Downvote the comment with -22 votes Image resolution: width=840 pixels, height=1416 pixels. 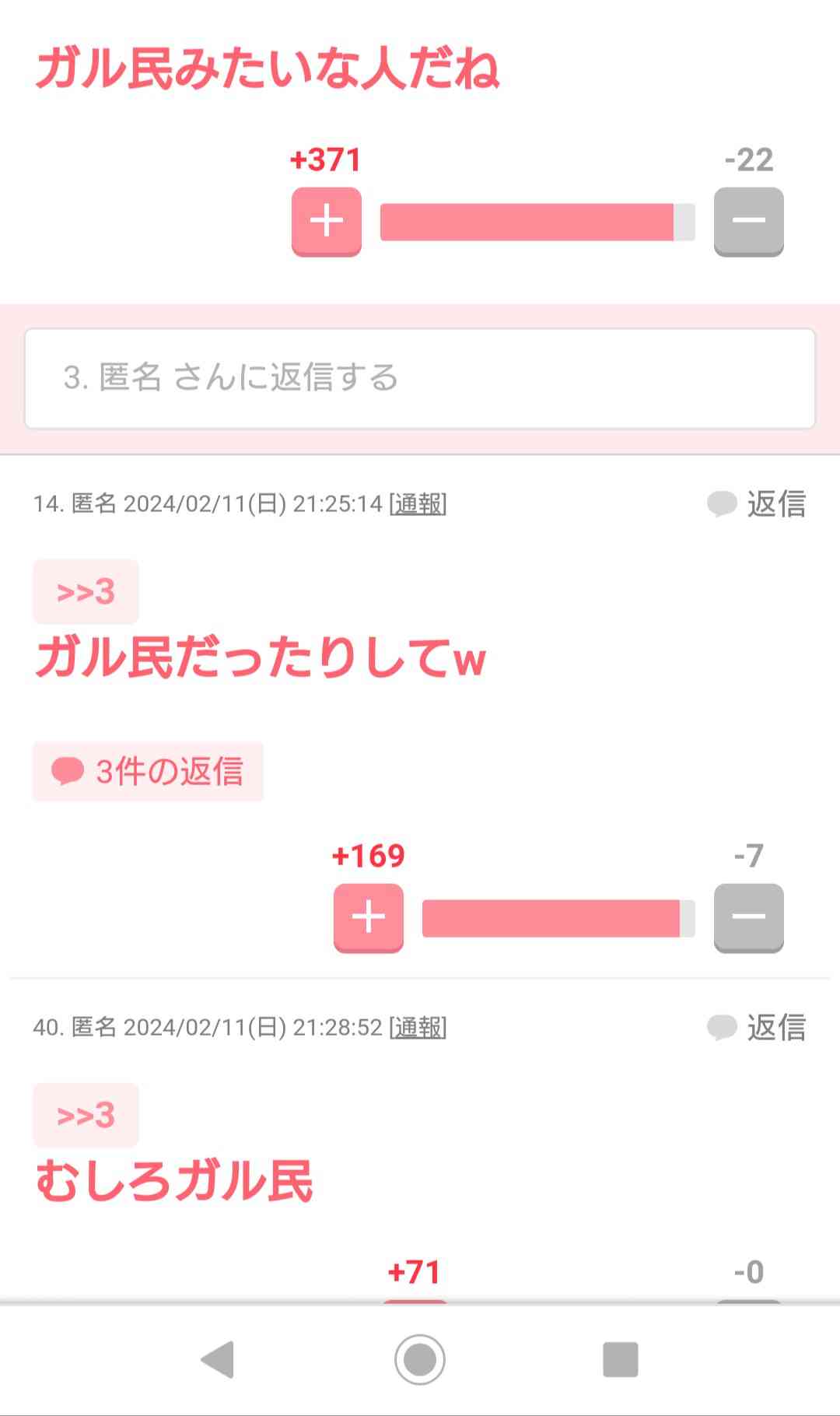tap(748, 221)
